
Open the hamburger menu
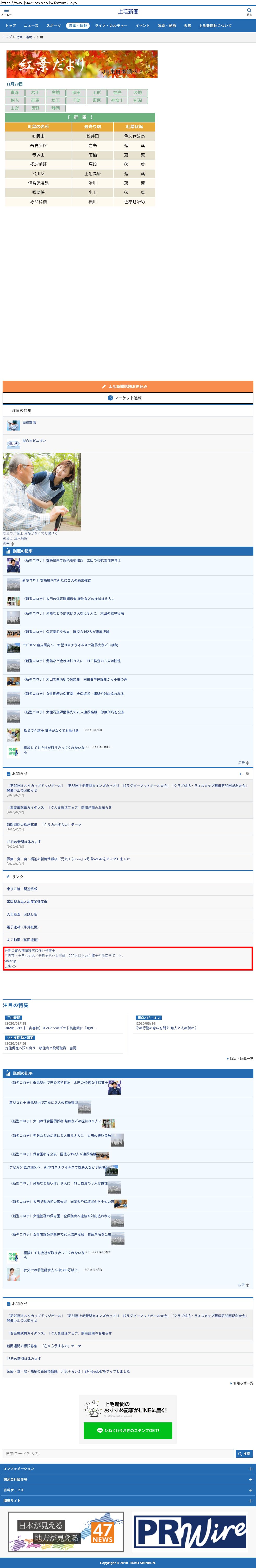click(x=6, y=11)
